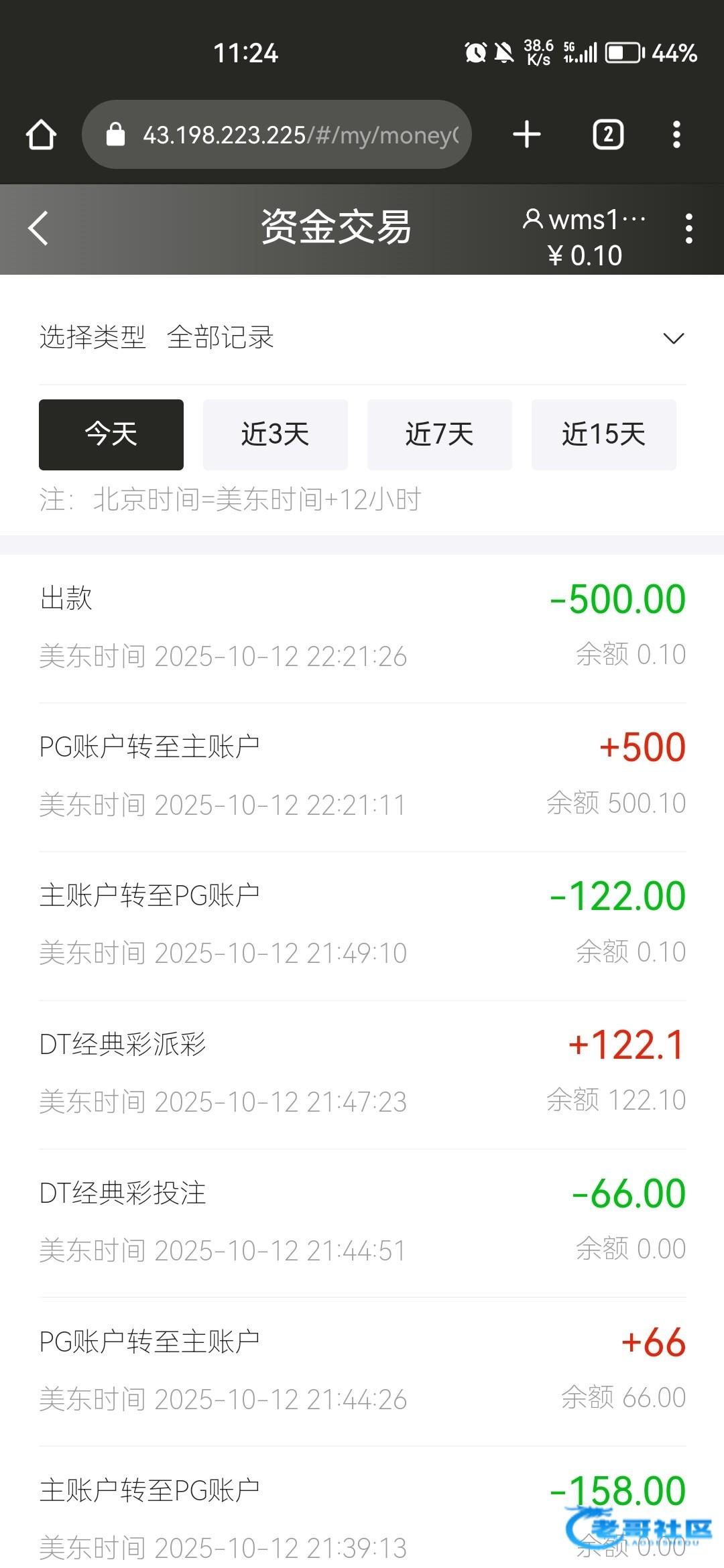Tap the browser home button

click(41, 135)
